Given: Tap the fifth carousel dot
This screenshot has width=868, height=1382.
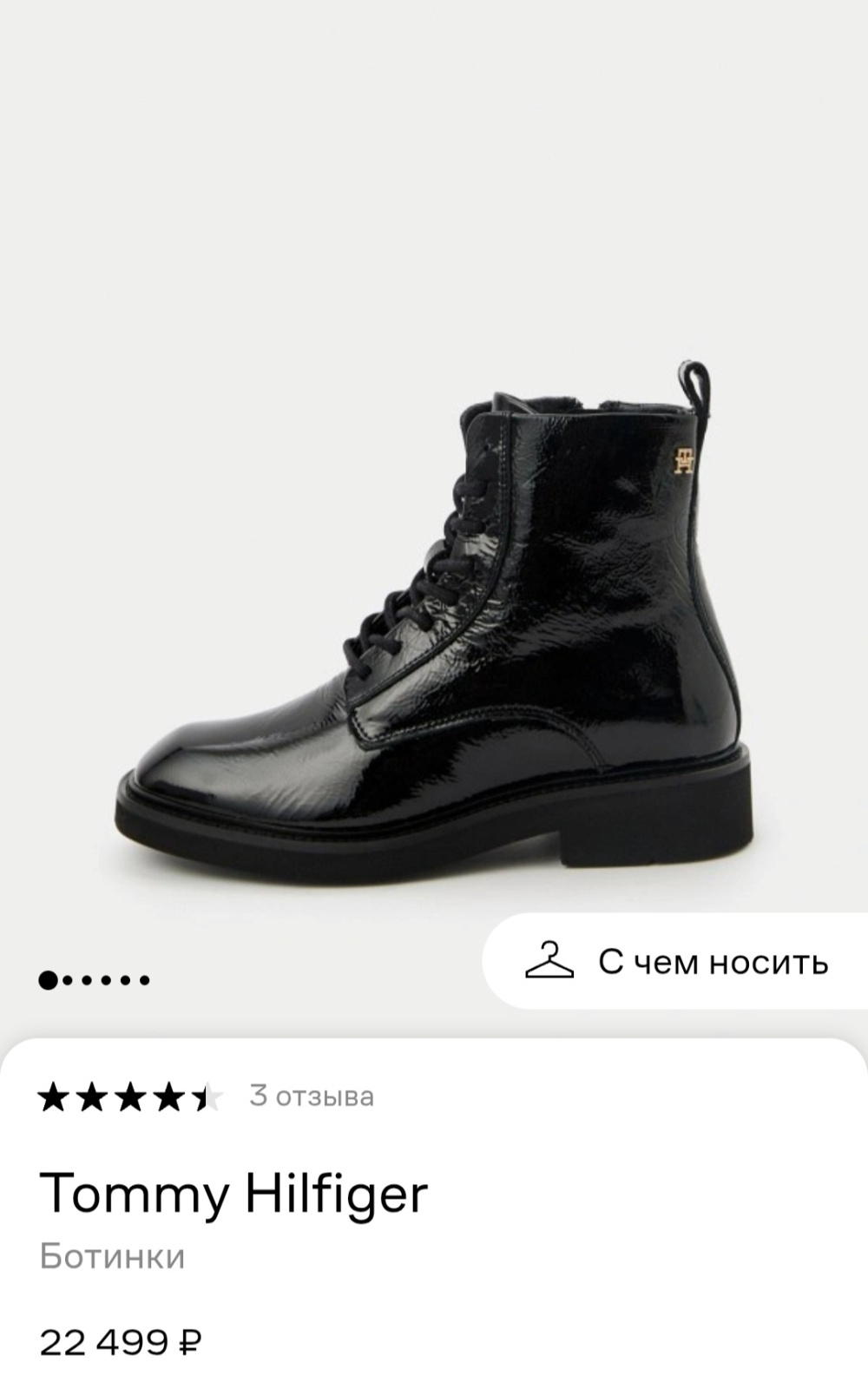Looking at the screenshot, I should tap(126, 980).
